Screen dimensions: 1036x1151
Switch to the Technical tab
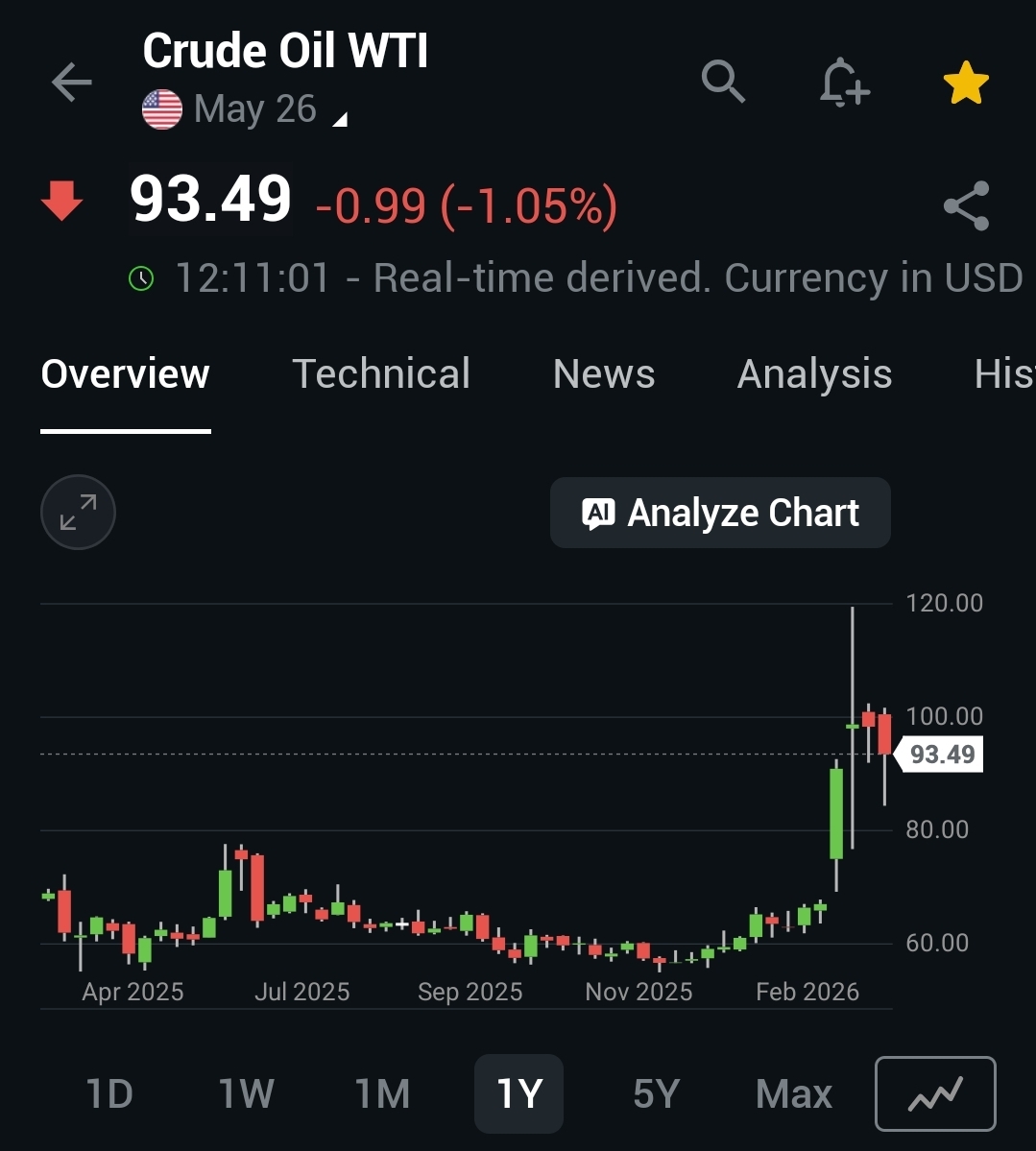coord(381,374)
